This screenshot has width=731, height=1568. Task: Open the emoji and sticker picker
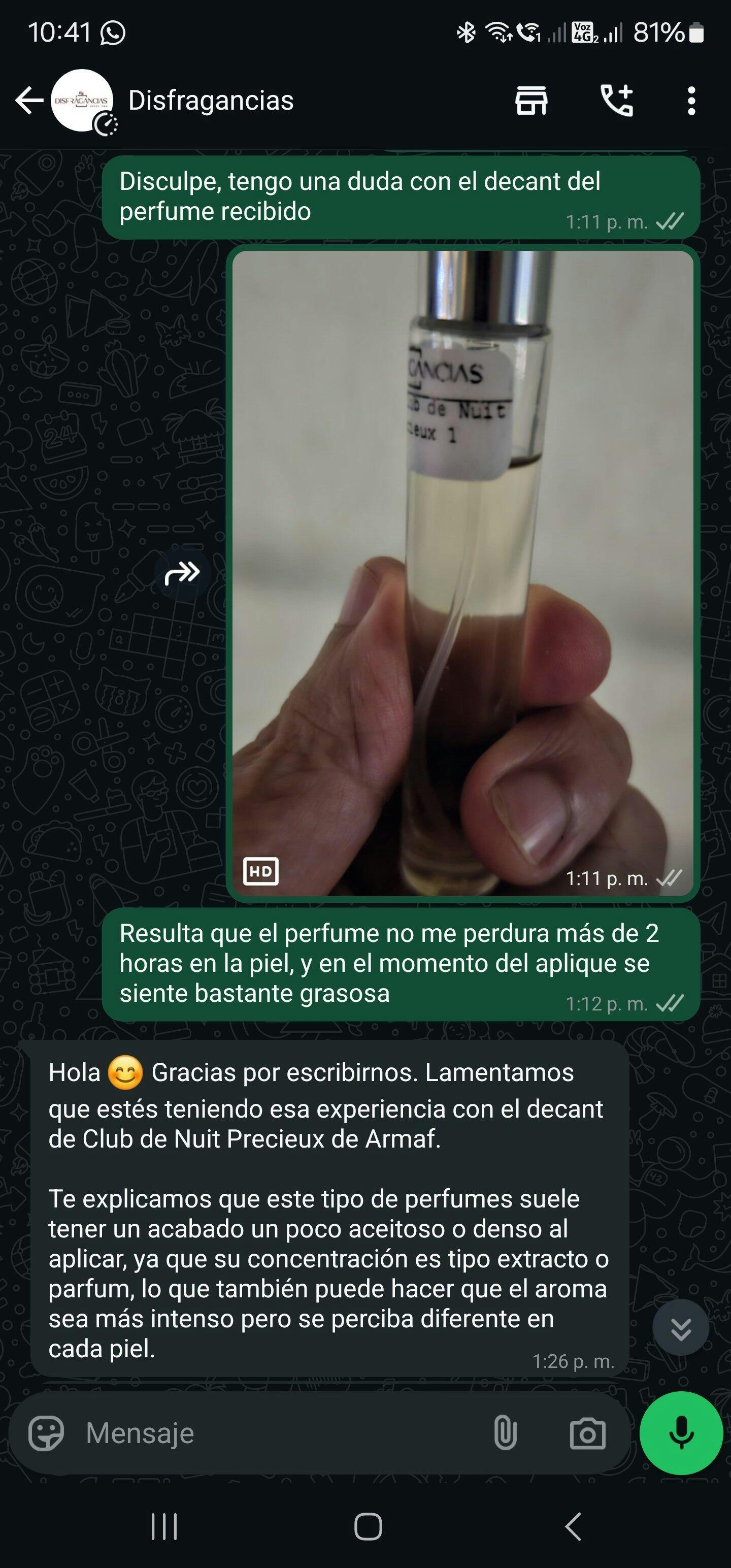46,1433
